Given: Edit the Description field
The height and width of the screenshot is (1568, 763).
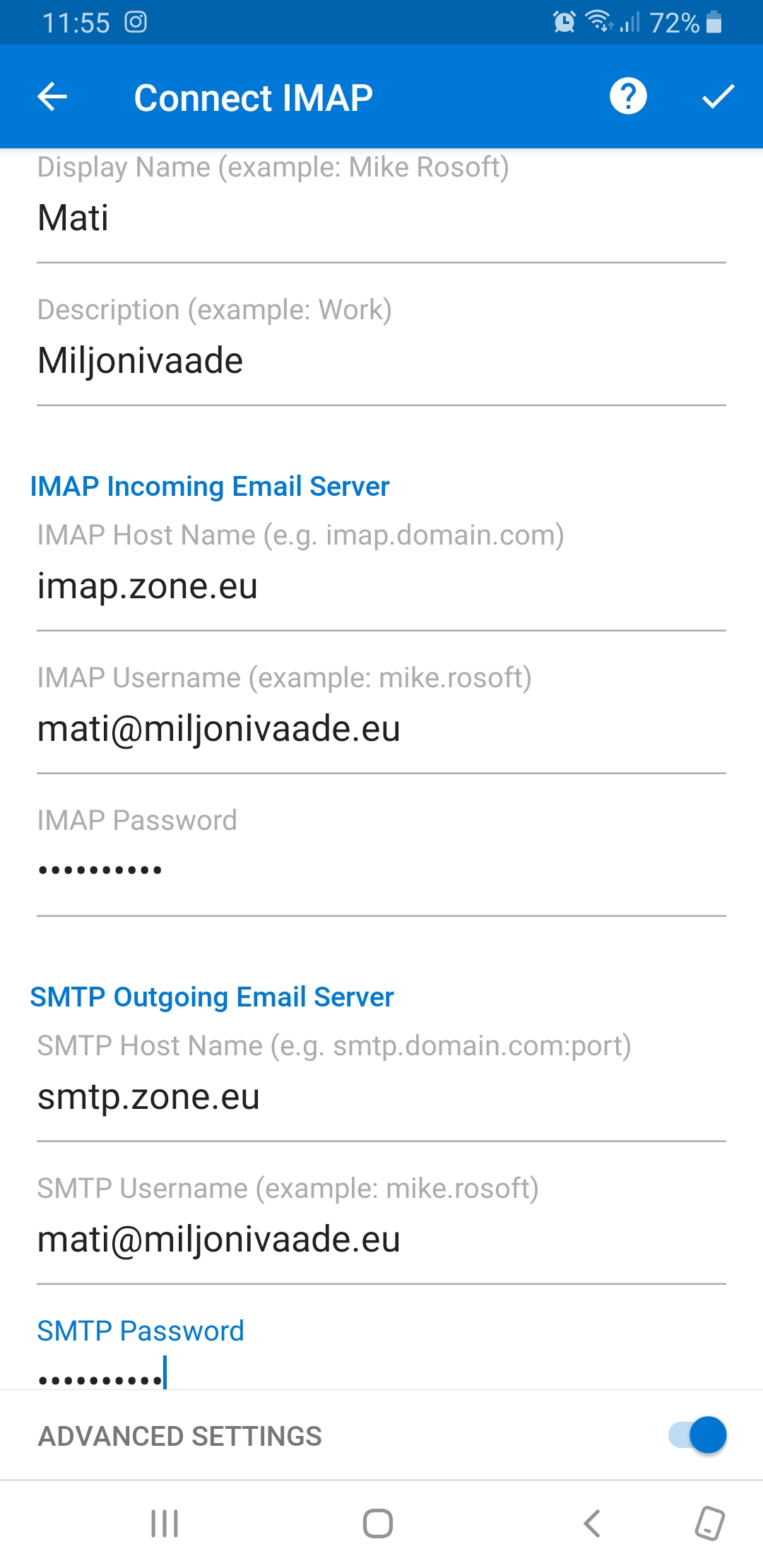Looking at the screenshot, I should pos(381,360).
